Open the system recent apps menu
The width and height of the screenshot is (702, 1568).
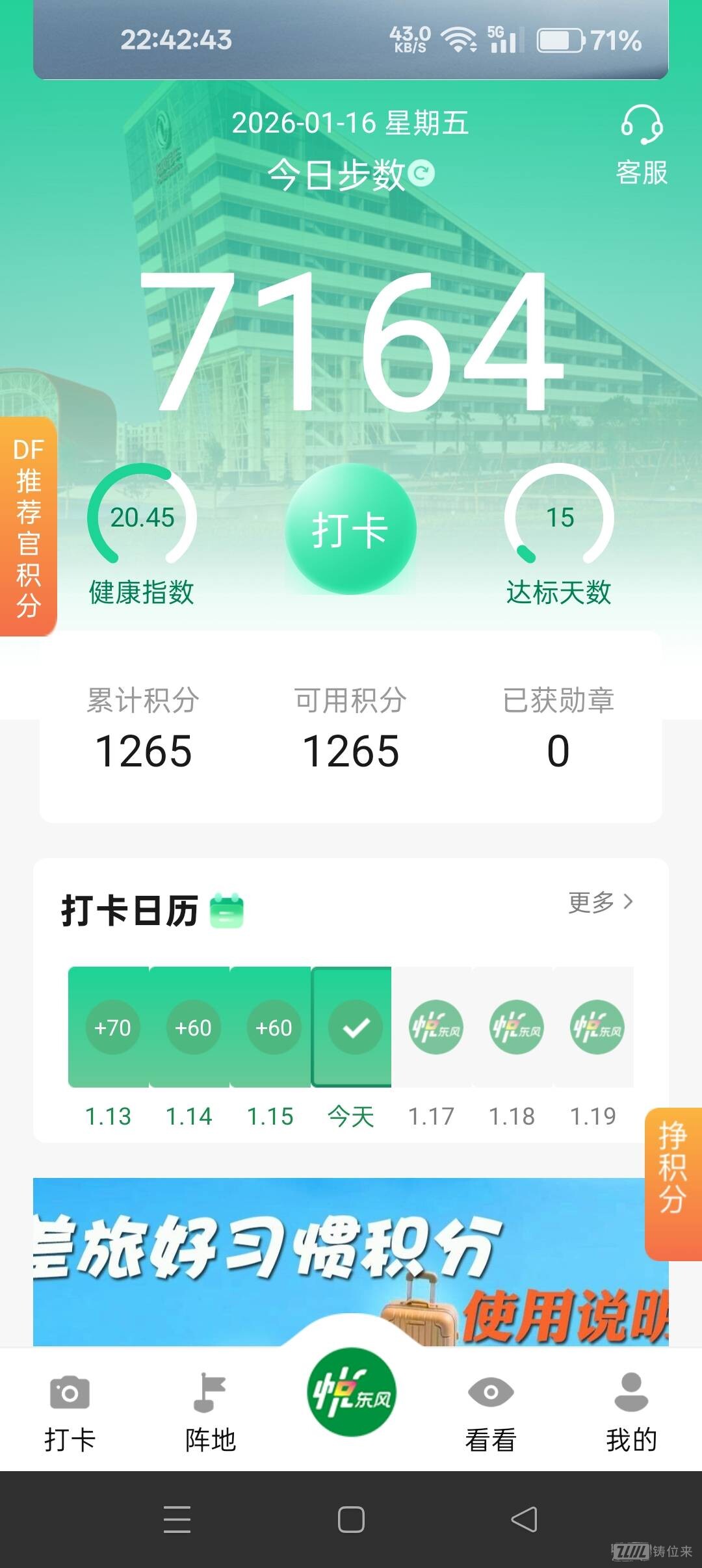click(x=177, y=1519)
